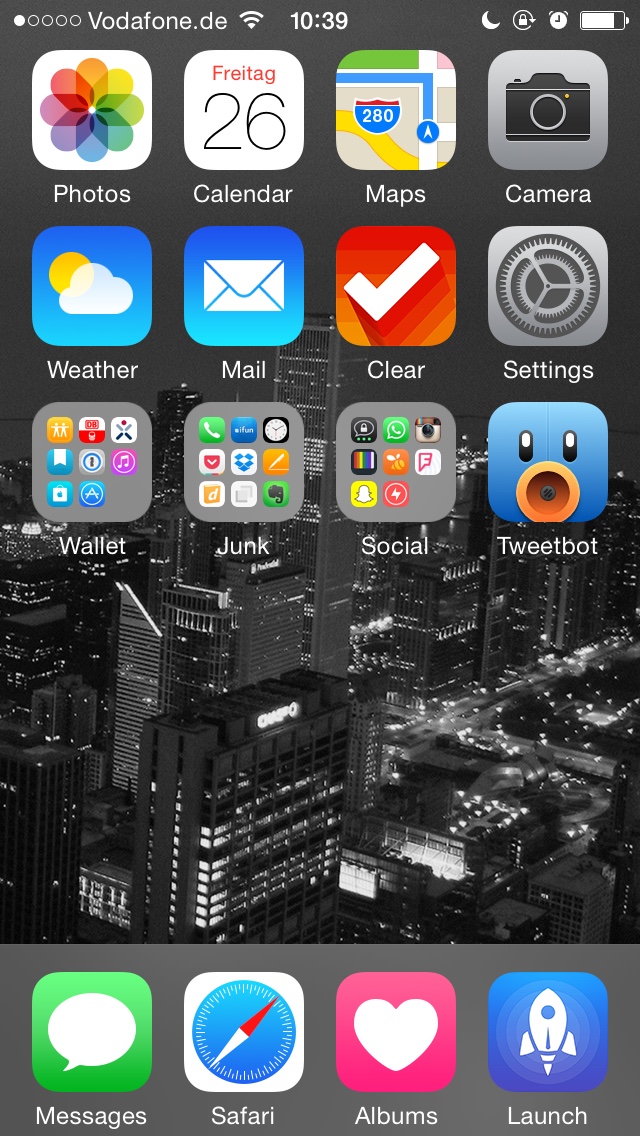
Task: Launch Tweetbot
Action: (x=548, y=462)
